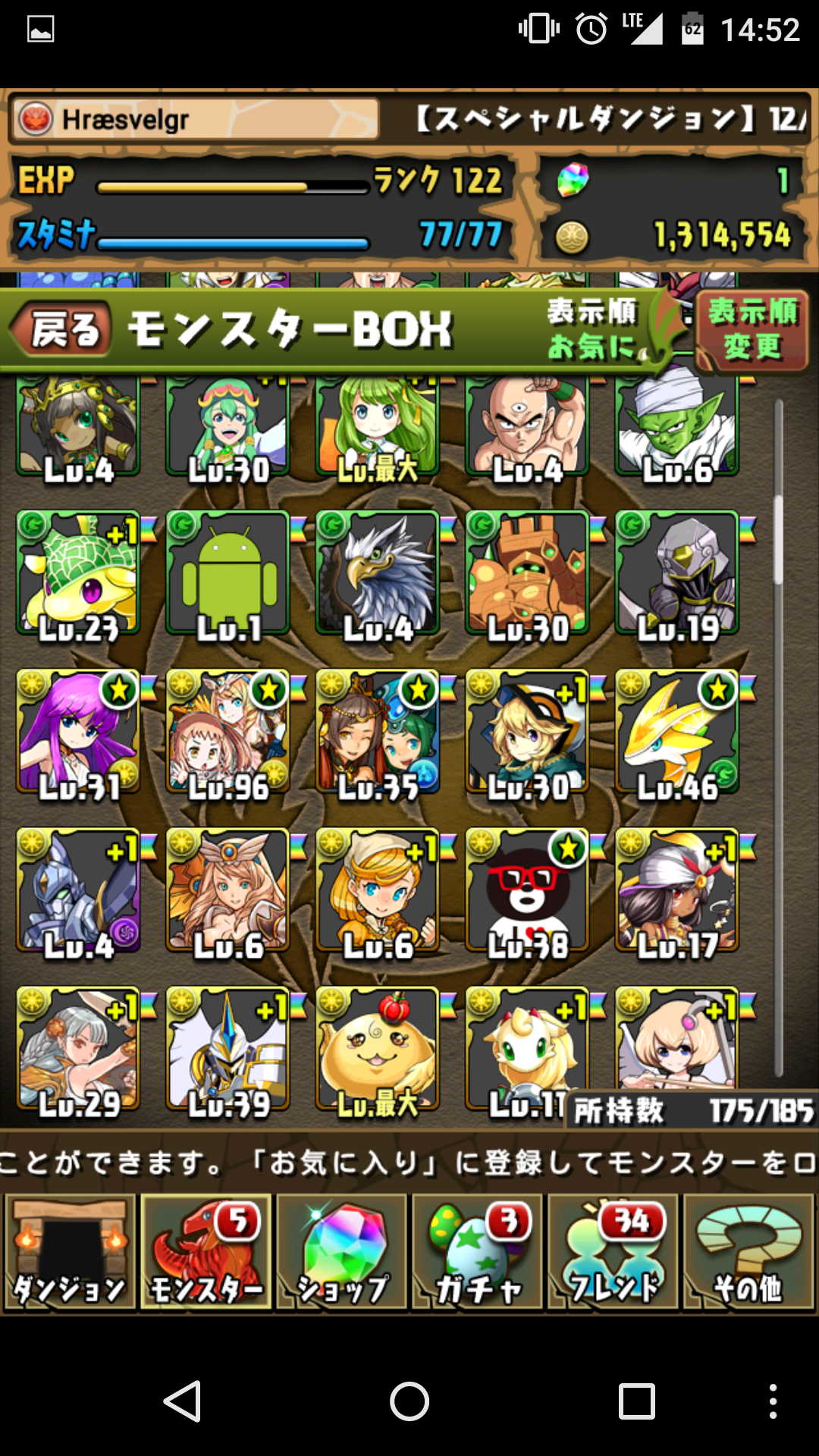Open the ガチャ tab
The image size is (819, 1456).
[478, 1251]
